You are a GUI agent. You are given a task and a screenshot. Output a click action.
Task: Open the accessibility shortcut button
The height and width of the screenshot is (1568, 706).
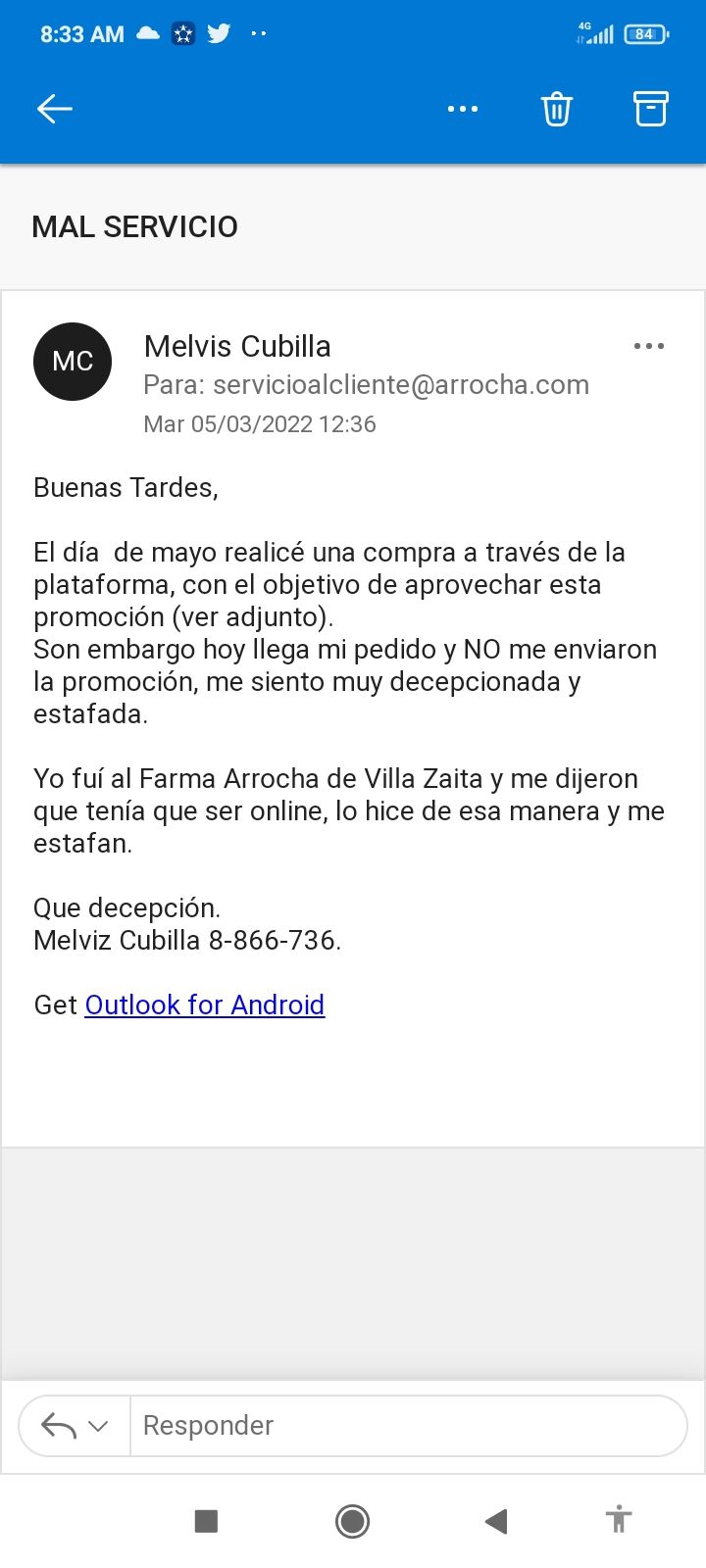[619, 1521]
